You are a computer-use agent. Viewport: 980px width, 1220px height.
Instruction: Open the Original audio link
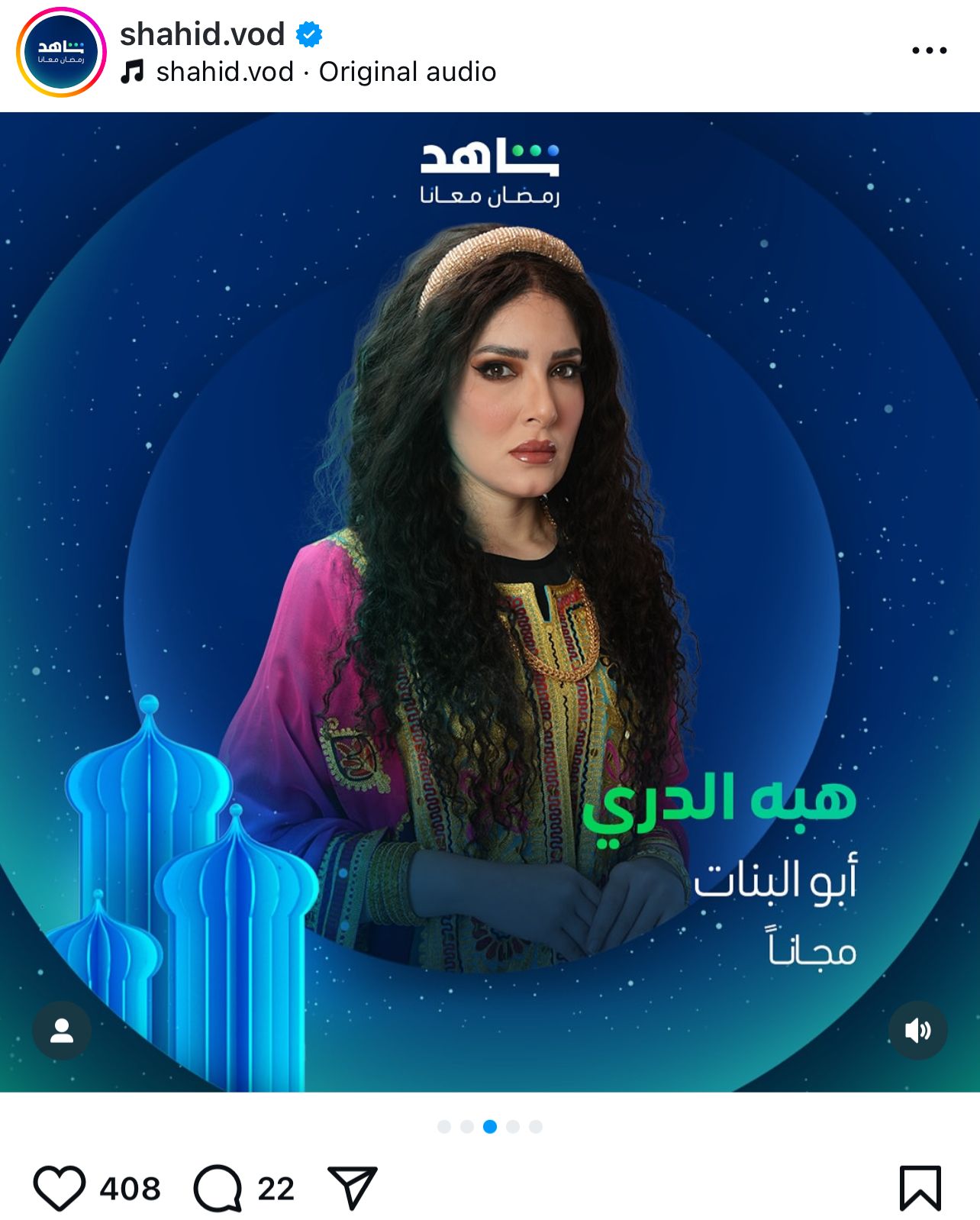[x=407, y=72]
